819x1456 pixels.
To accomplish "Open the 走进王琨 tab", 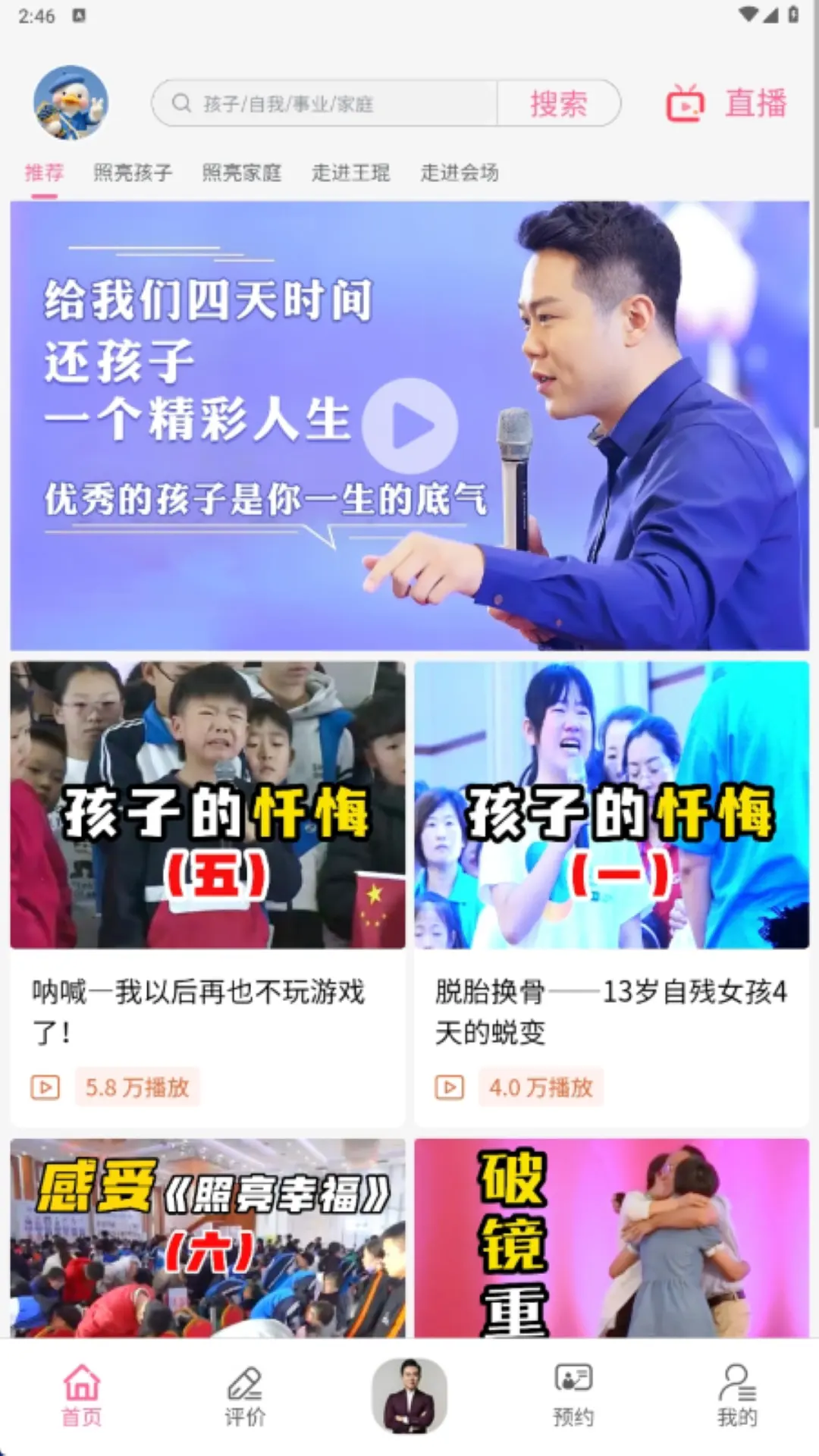I will click(350, 173).
